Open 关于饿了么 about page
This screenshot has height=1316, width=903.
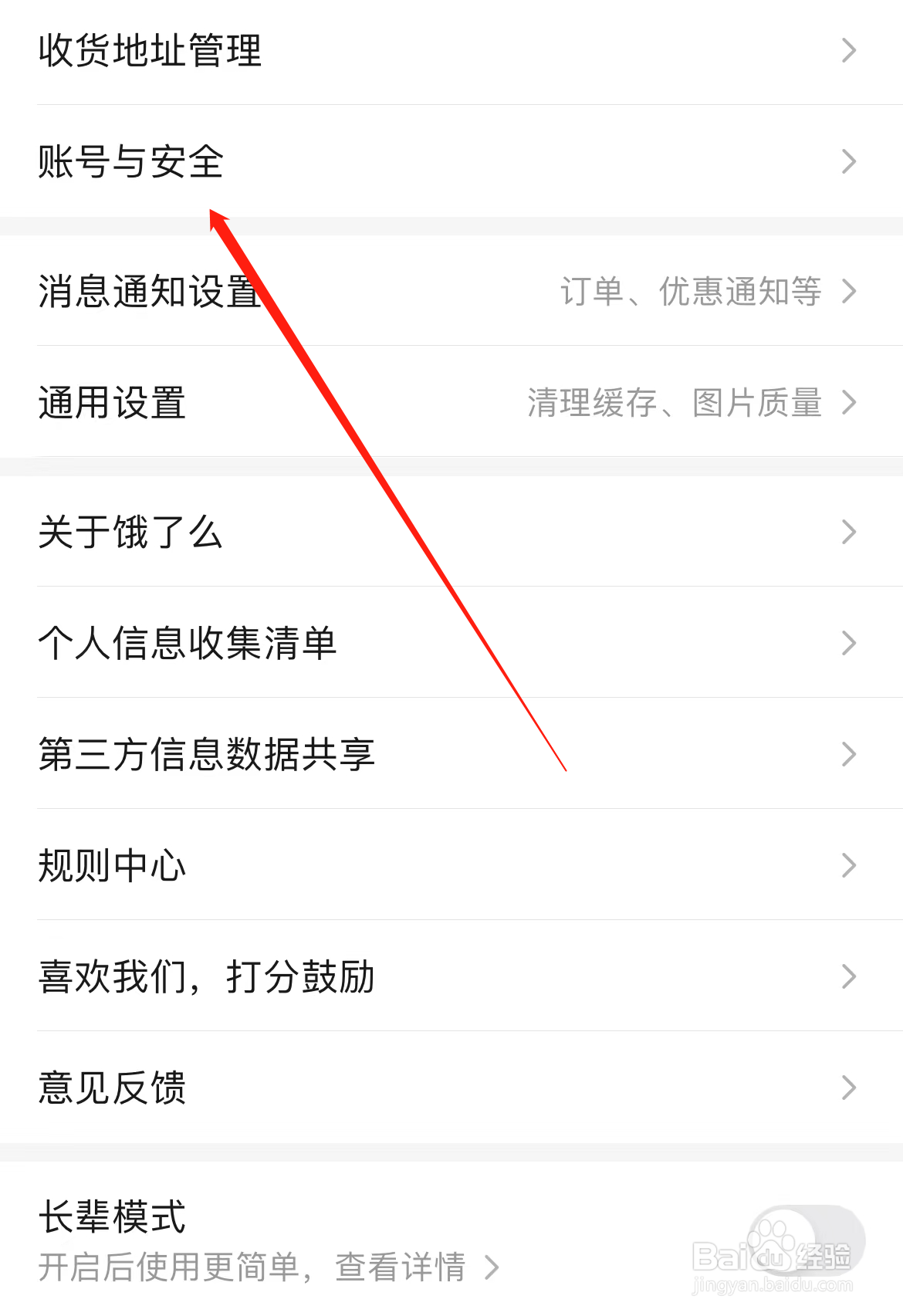[x=129, y=531]
